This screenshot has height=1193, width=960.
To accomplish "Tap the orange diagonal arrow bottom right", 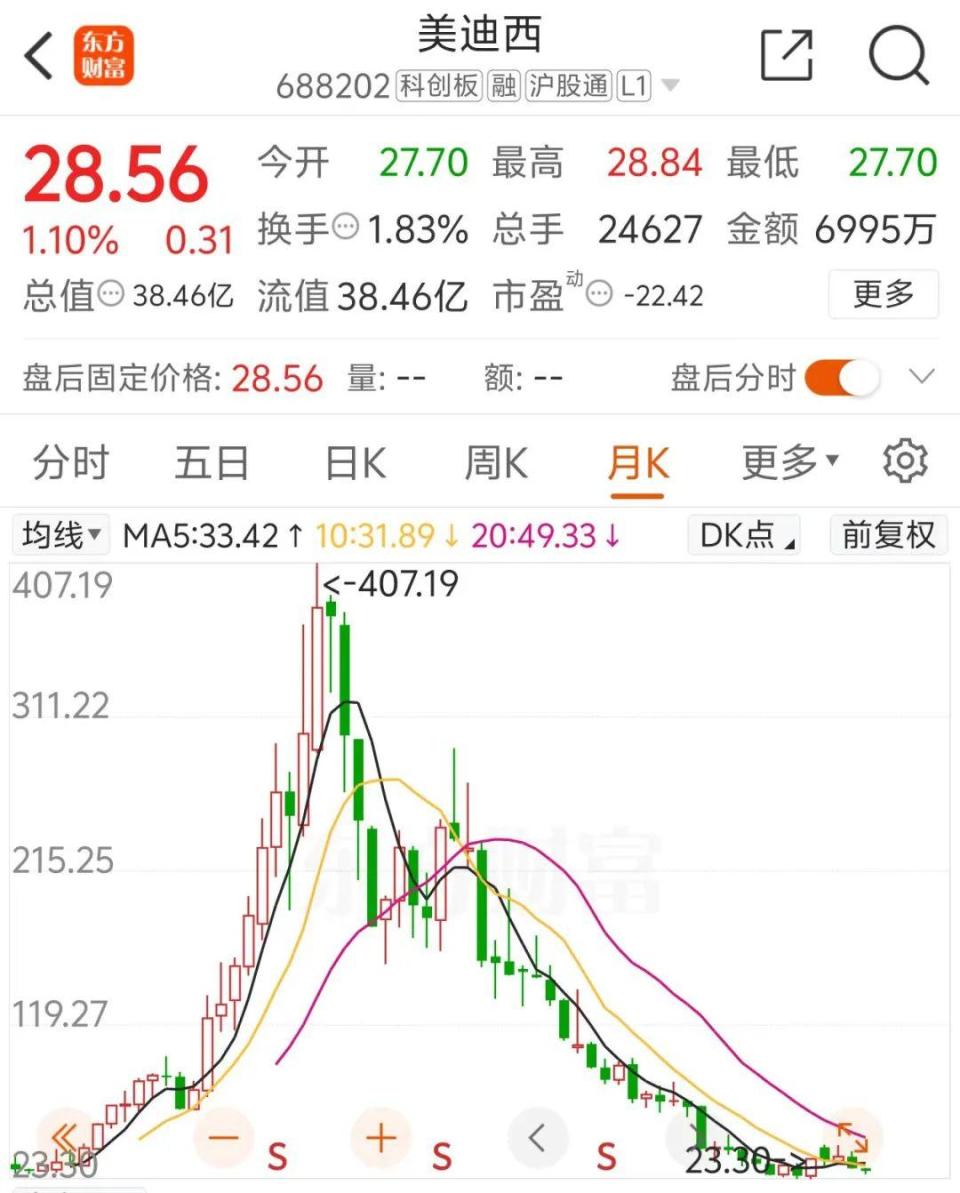I will pos(851,1137).
